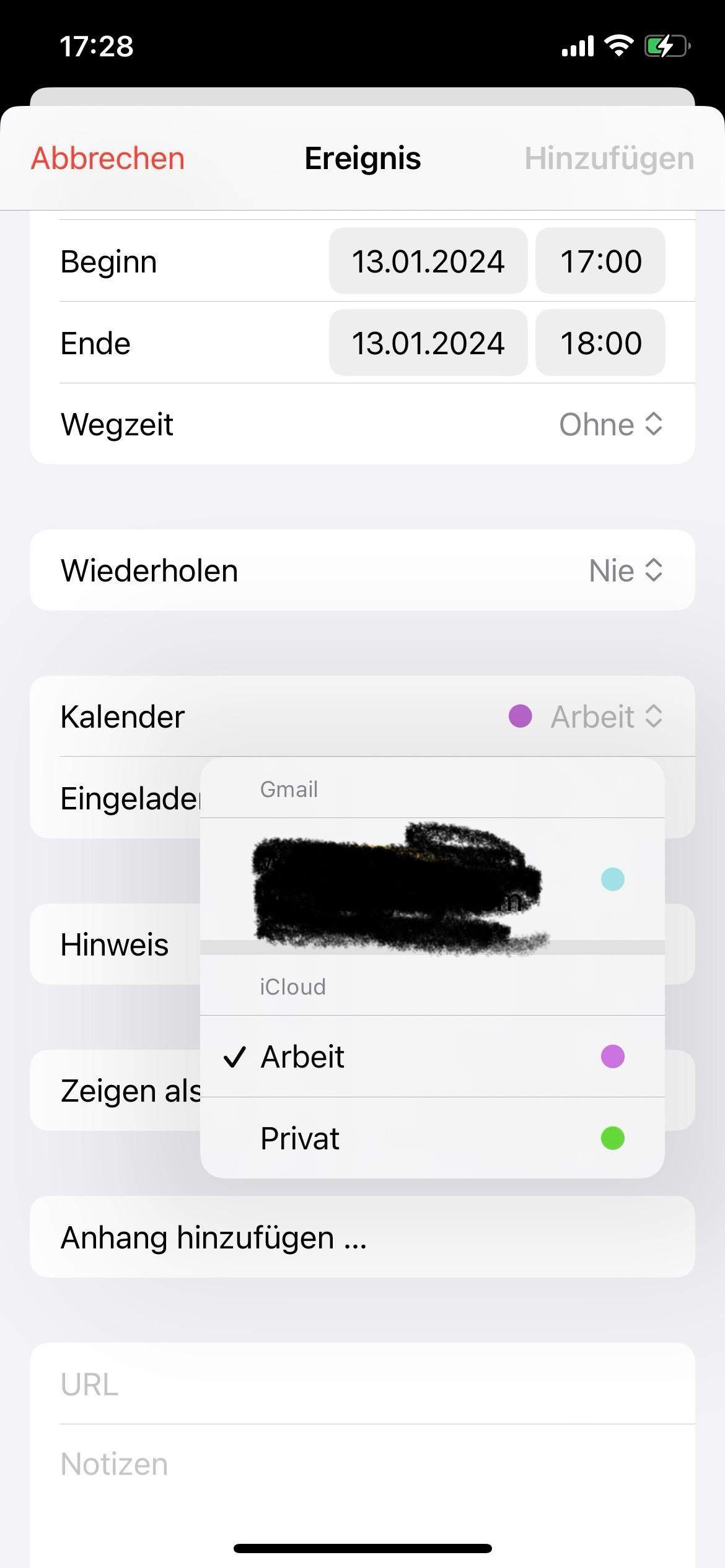Change the Beginn time 17:00
The height and width of the screenshot is (1568, 725).
pos(600,261)
